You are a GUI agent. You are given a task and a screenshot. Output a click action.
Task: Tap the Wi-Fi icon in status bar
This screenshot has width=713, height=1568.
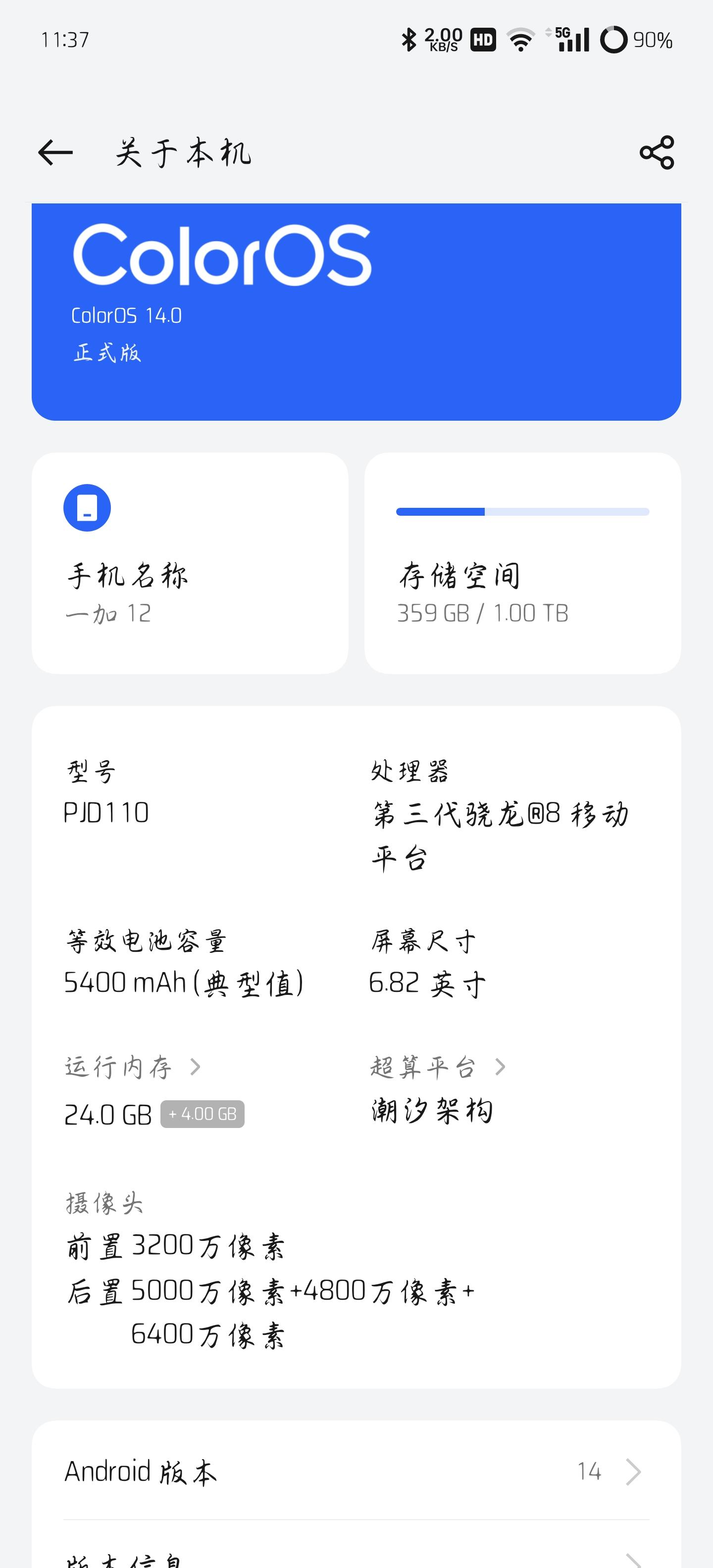click(x=519, y=39)
